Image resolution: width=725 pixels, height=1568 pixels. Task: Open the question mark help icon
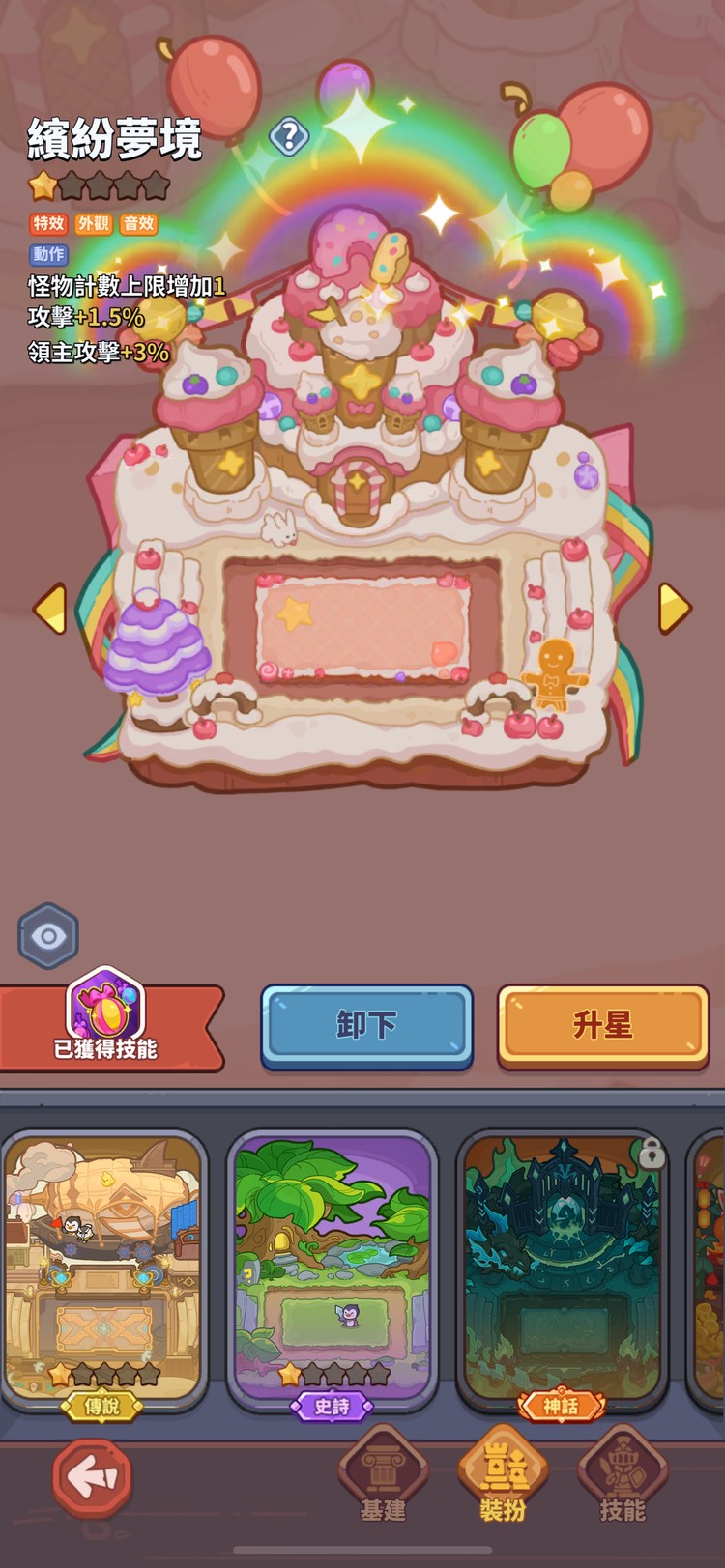tap(288, 136)
